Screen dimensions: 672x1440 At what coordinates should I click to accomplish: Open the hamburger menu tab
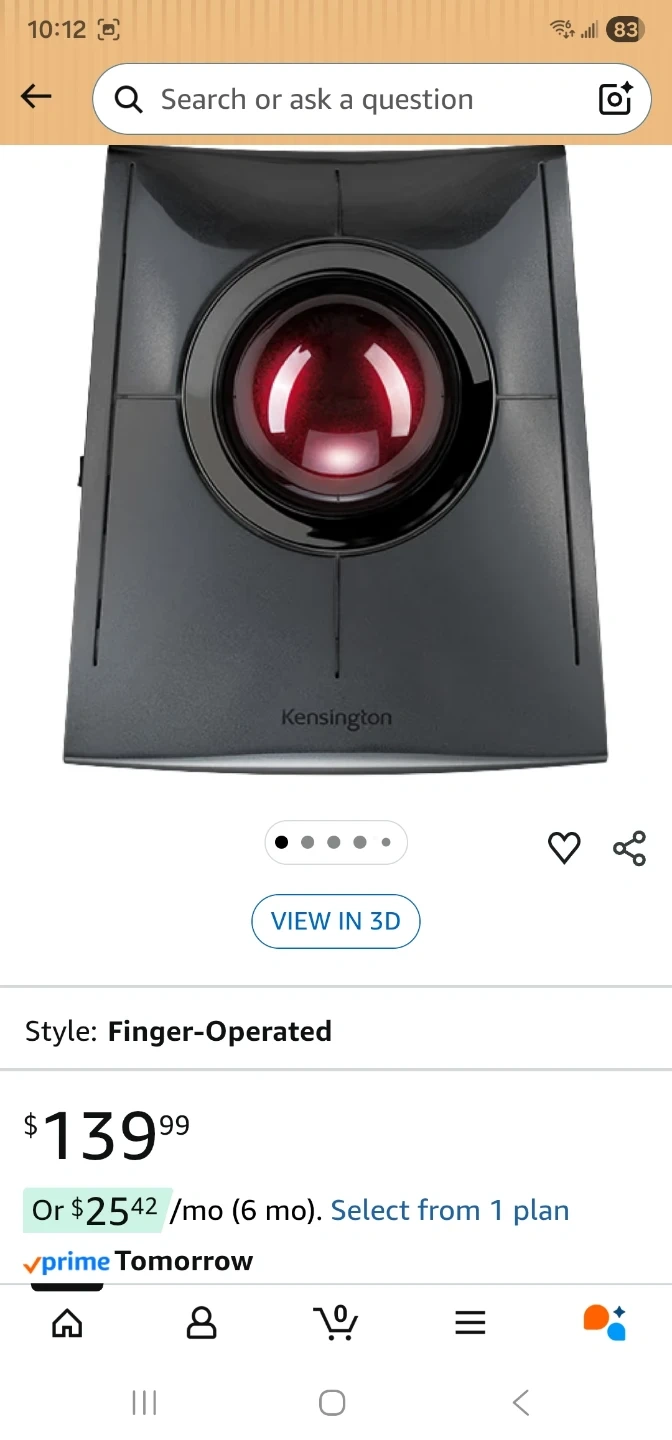tap(470, 1322)
